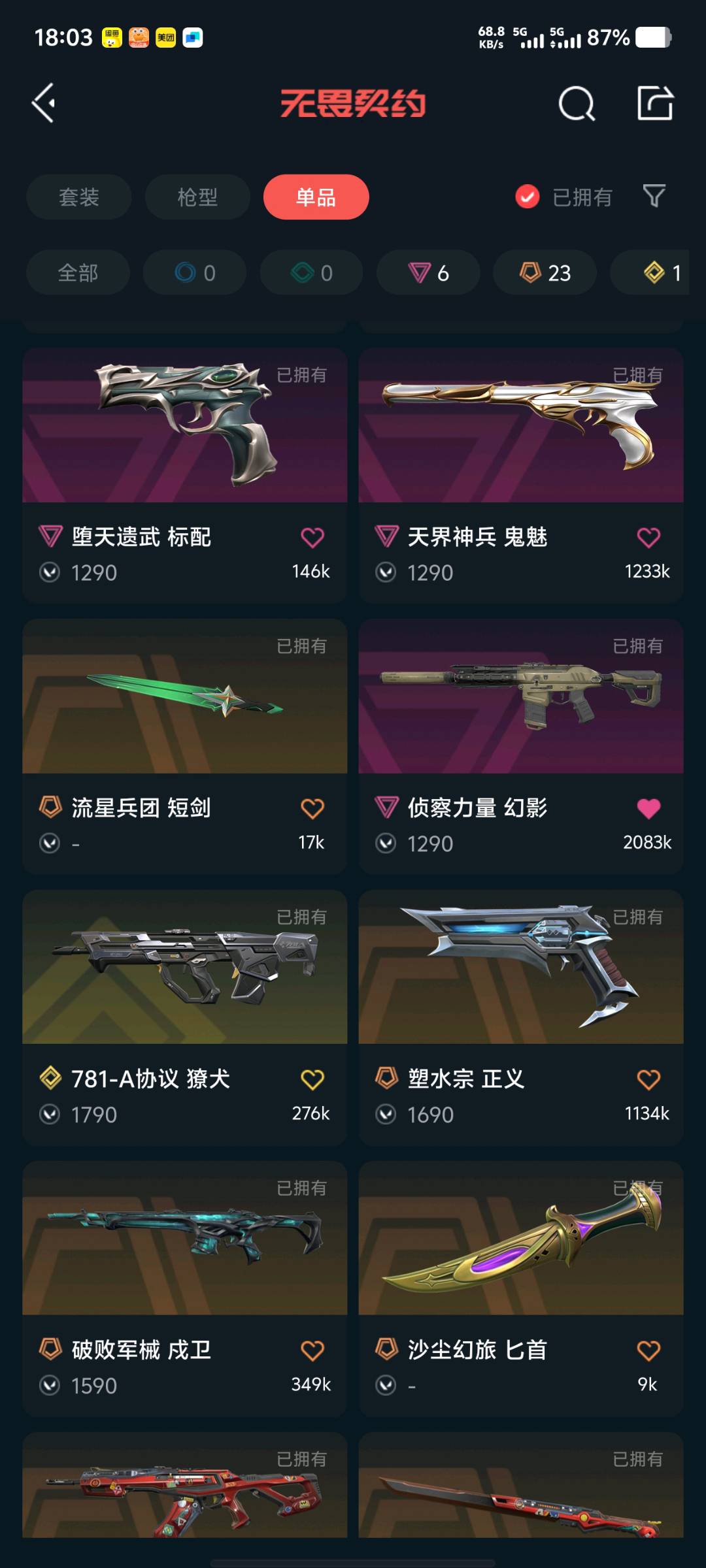This screenshot has width=706, height=1568.
Task: Like the 塑水宗 正义 skin
Action: click(648, 1079)
